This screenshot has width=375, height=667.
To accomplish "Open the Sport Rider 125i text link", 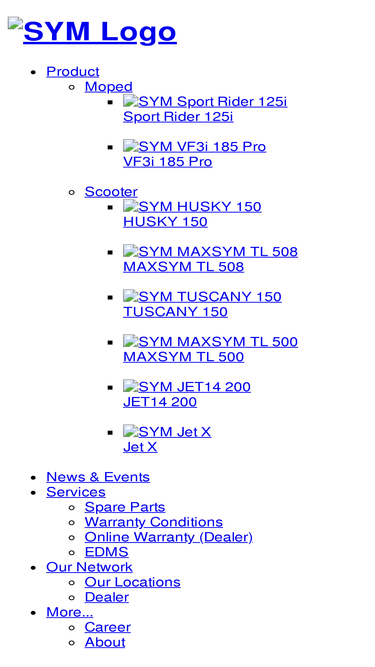I will click(178, 117).
